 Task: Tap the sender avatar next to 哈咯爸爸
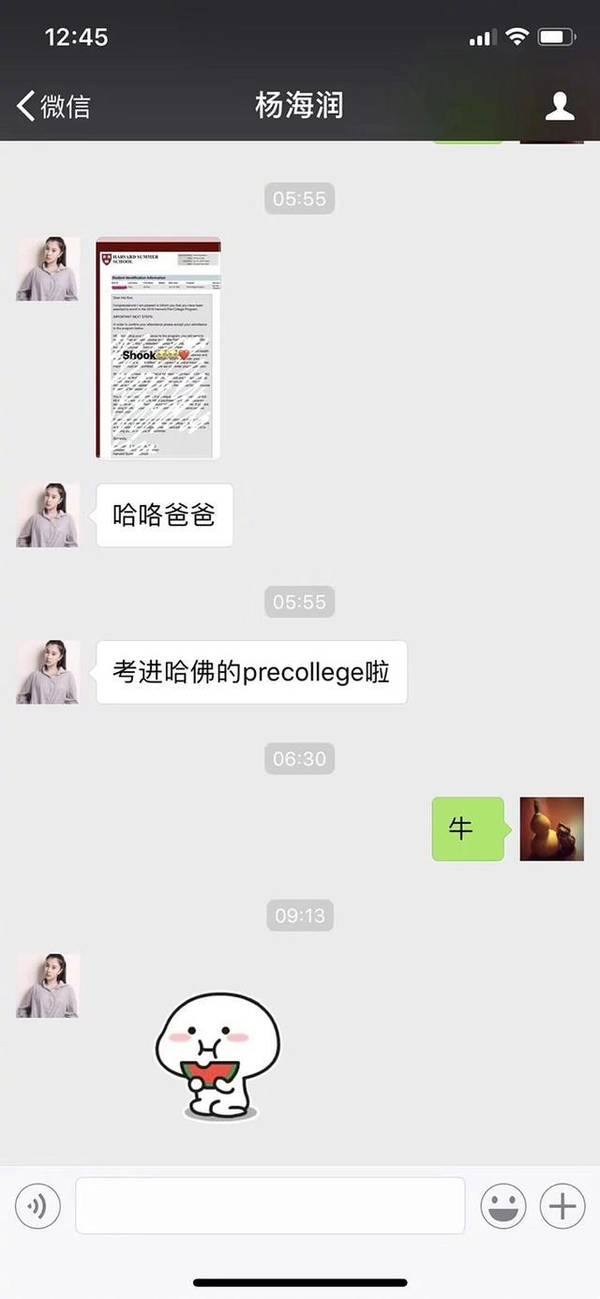(x=47, y=515)
